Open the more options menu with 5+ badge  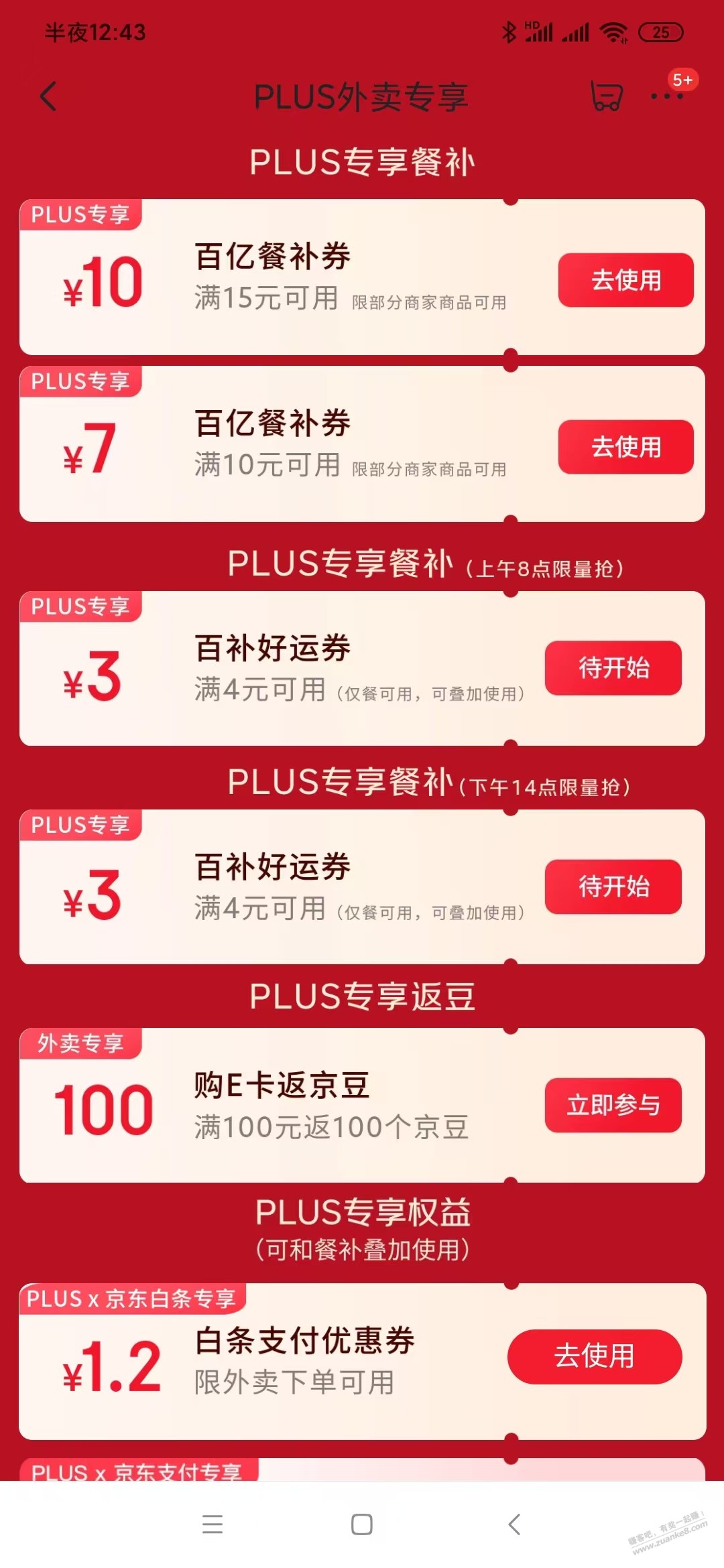point(668,97)
